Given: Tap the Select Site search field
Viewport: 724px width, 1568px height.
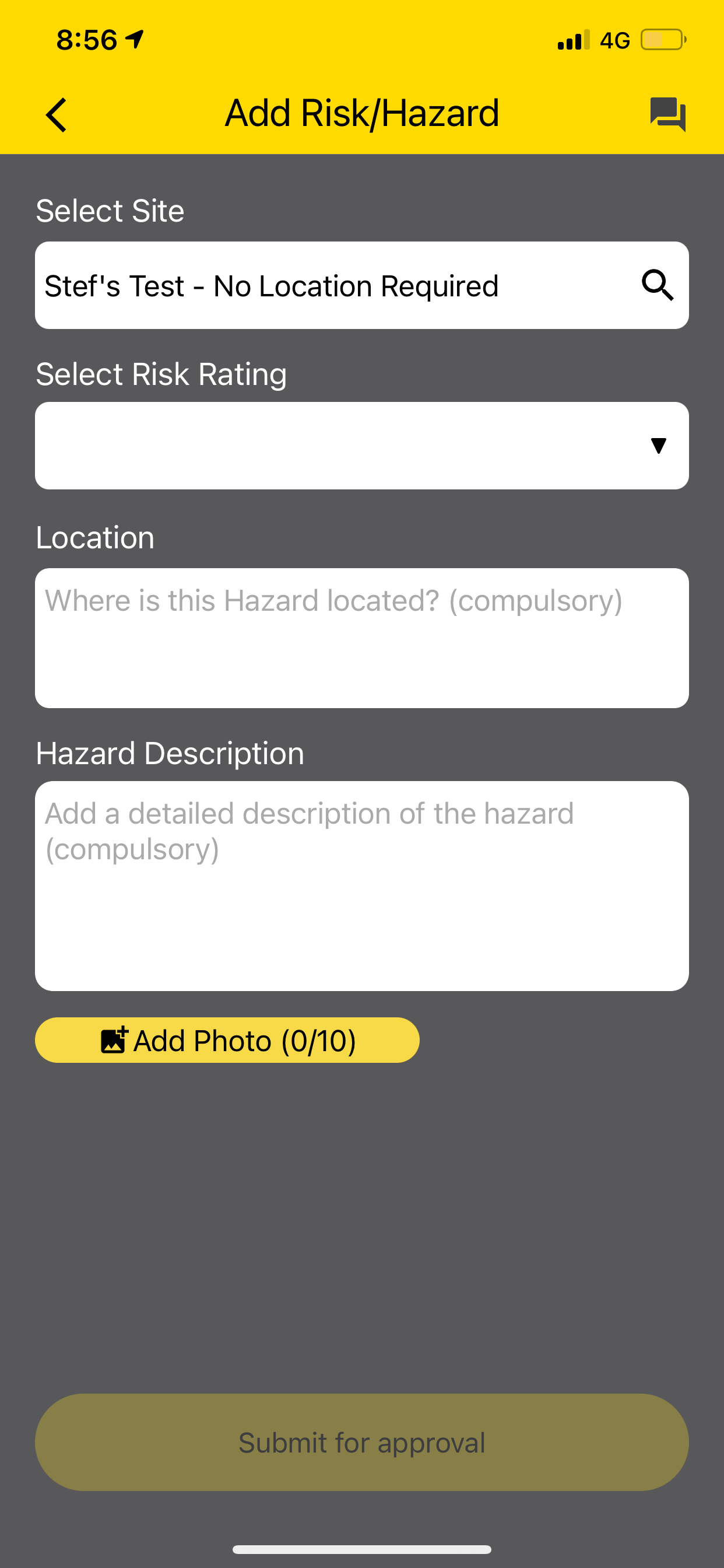Looking at the screenshot, I should coord(362,285).
